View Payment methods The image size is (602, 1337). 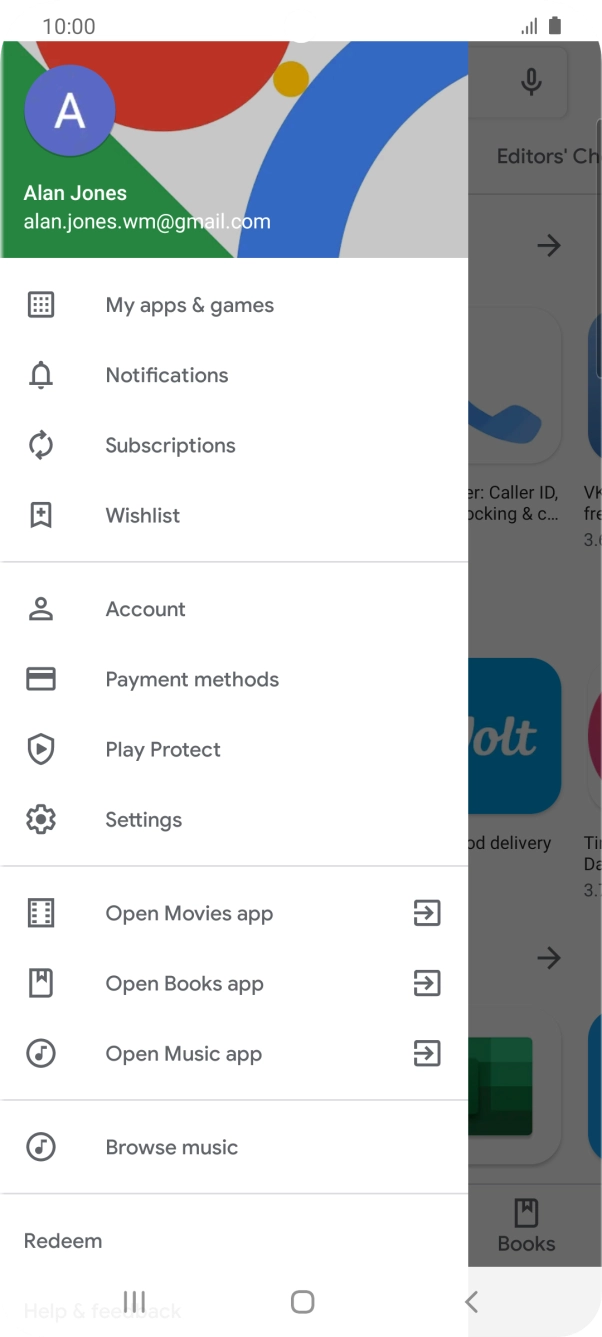(192, 679)
